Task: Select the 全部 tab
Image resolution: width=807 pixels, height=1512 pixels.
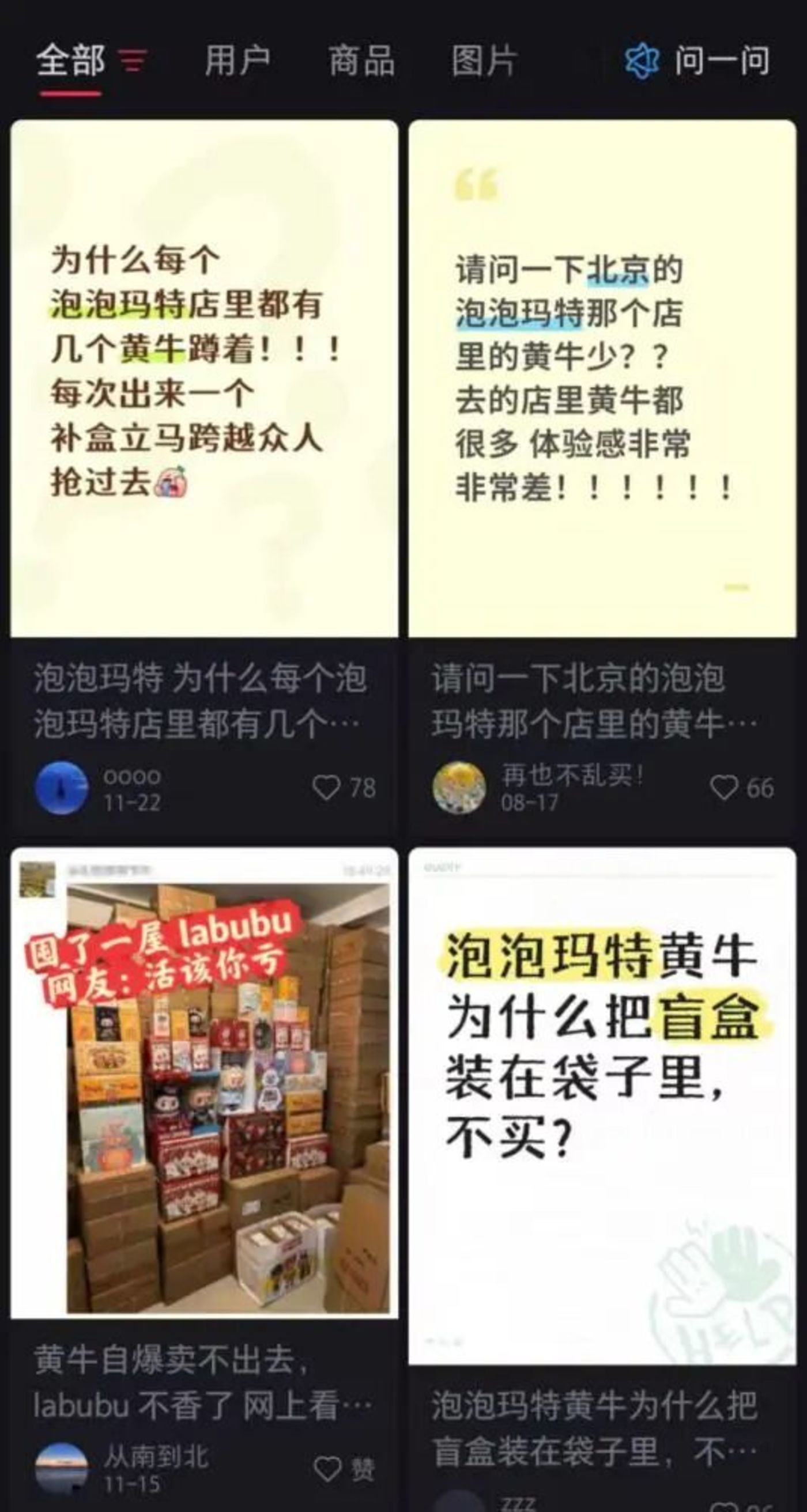Action: (70, 61)
